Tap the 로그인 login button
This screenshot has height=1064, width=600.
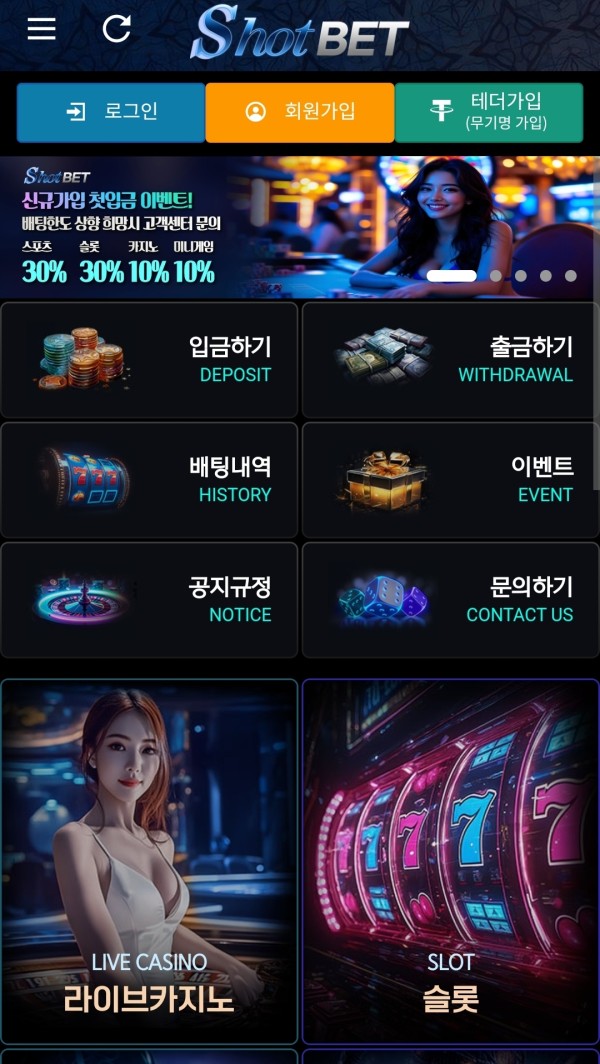(x=110, y=112)
